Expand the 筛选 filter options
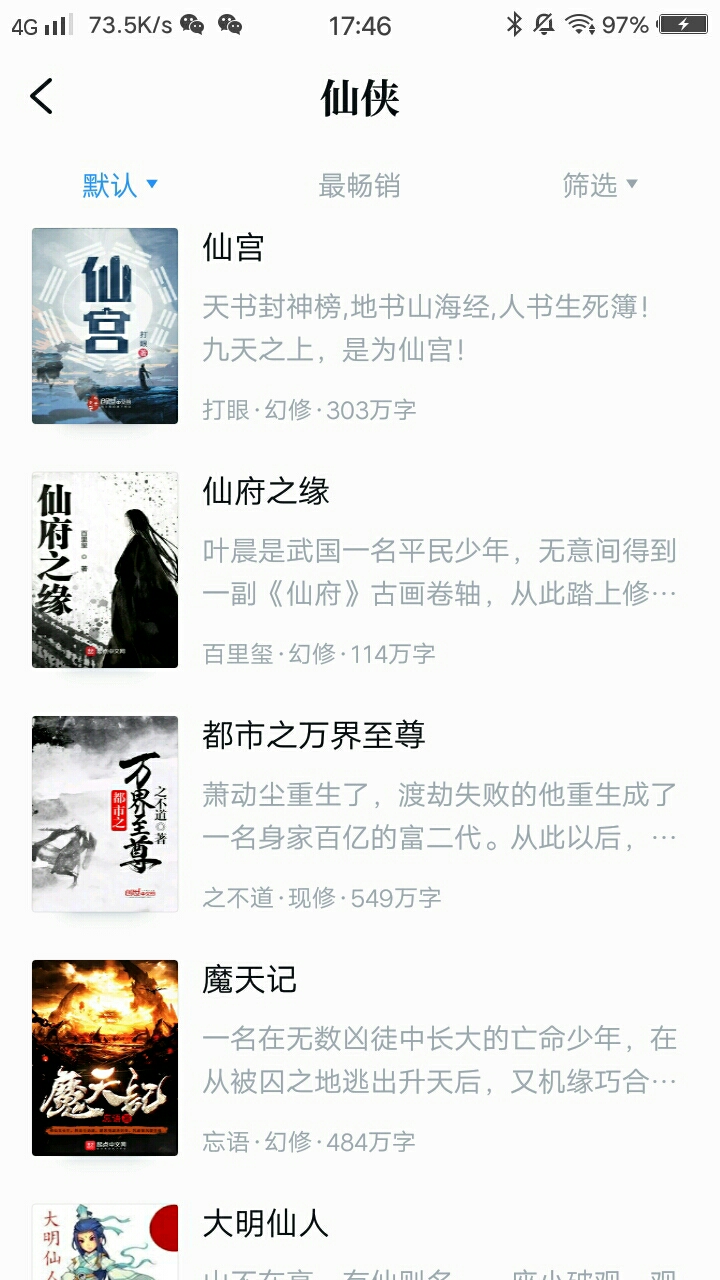720x1280 pixels. tap(599, 185)
